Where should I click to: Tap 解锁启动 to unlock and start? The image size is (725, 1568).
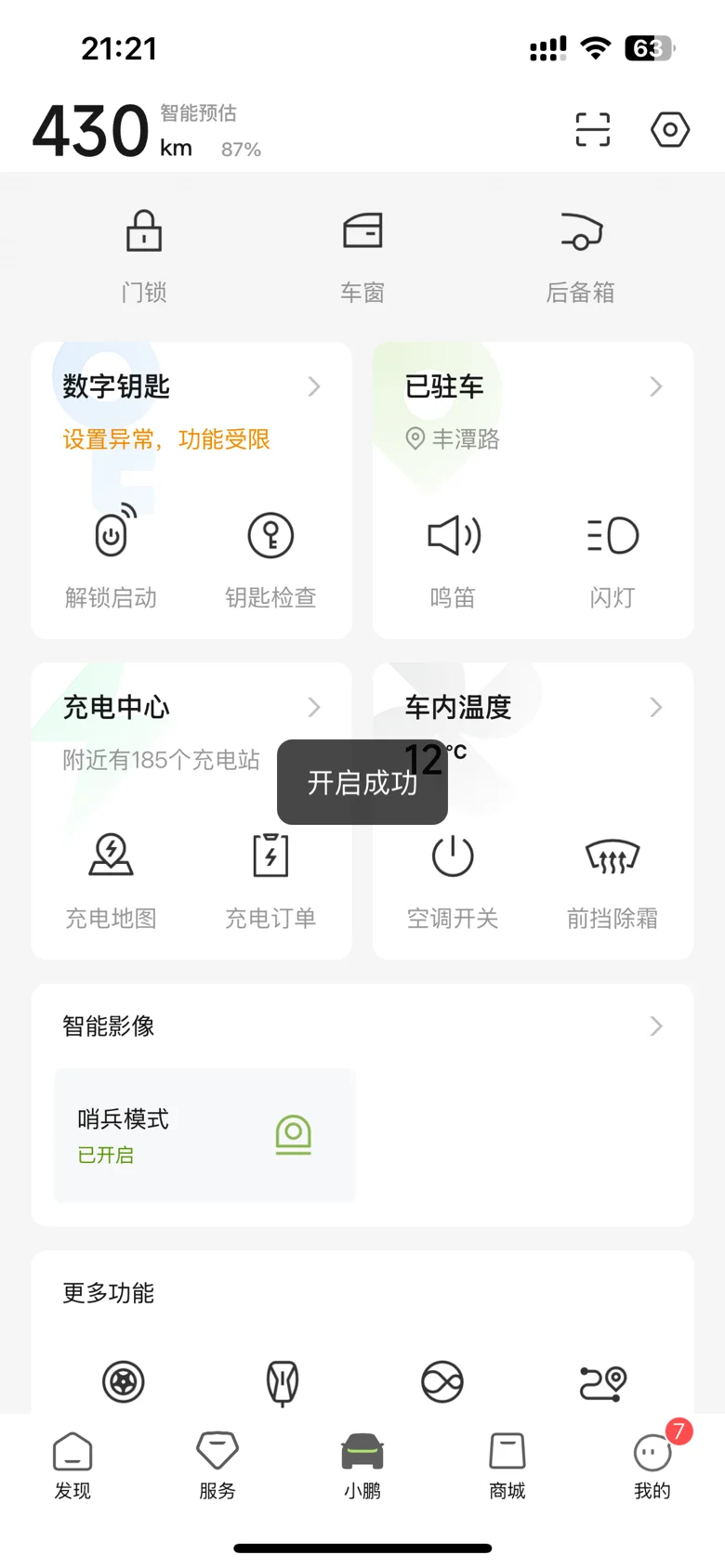coord(111,557)
